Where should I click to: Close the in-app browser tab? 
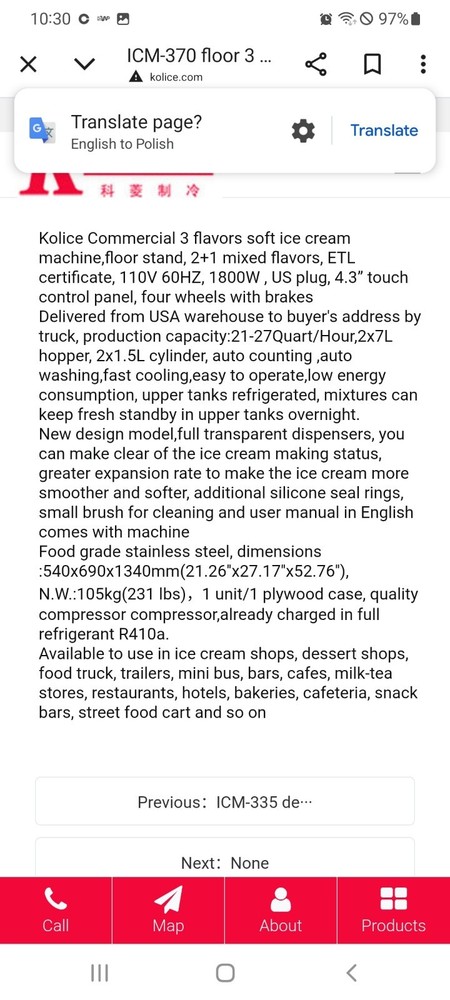[x=29, y=64]
